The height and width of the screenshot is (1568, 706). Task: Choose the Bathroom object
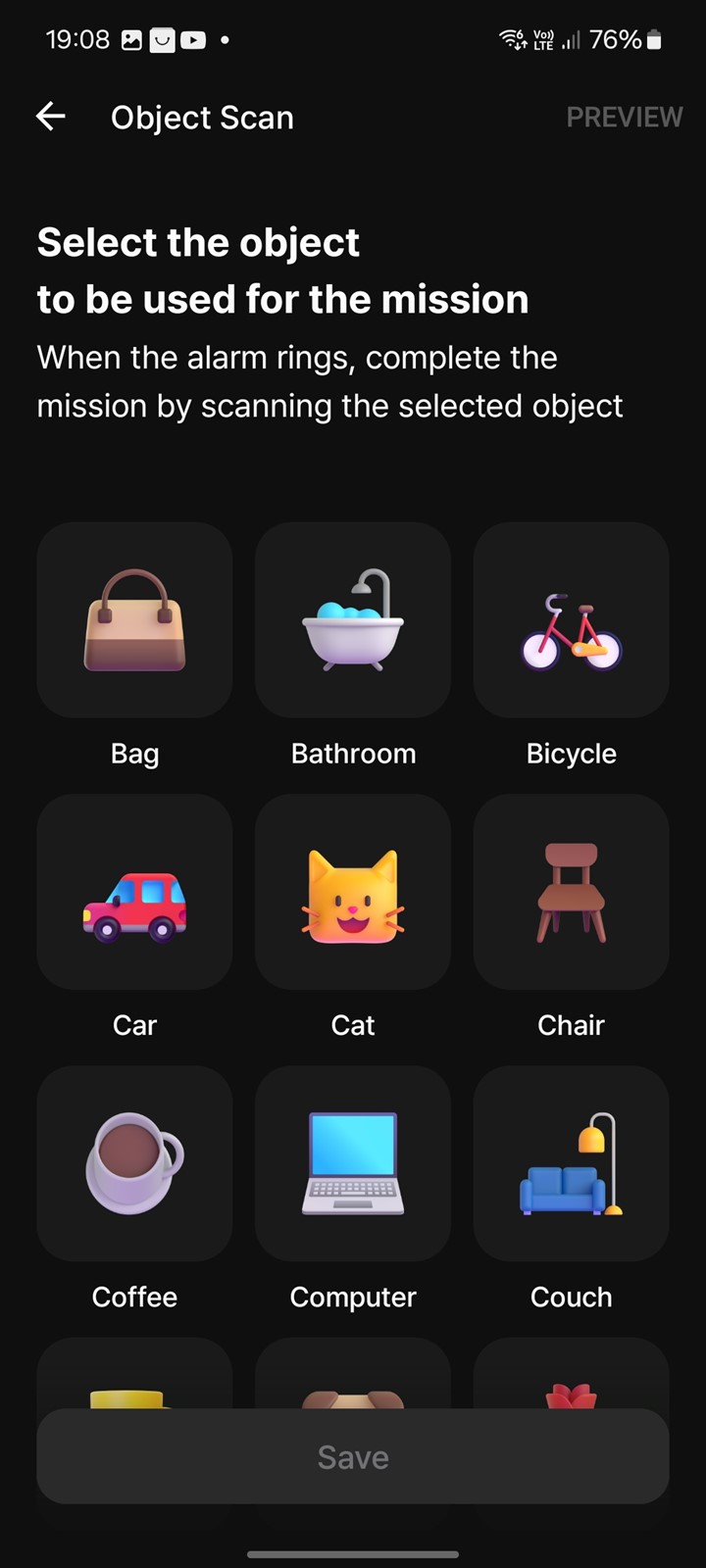(353, 619)
